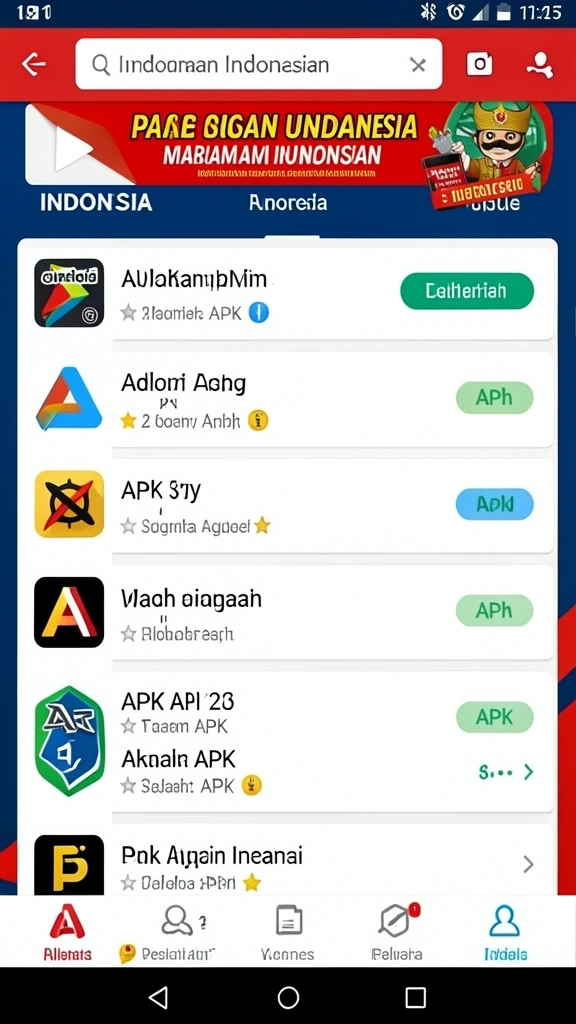Open the Vcennes bottom tab
This screenshot has width=576, height=1024.
click(x=287, y=933)
